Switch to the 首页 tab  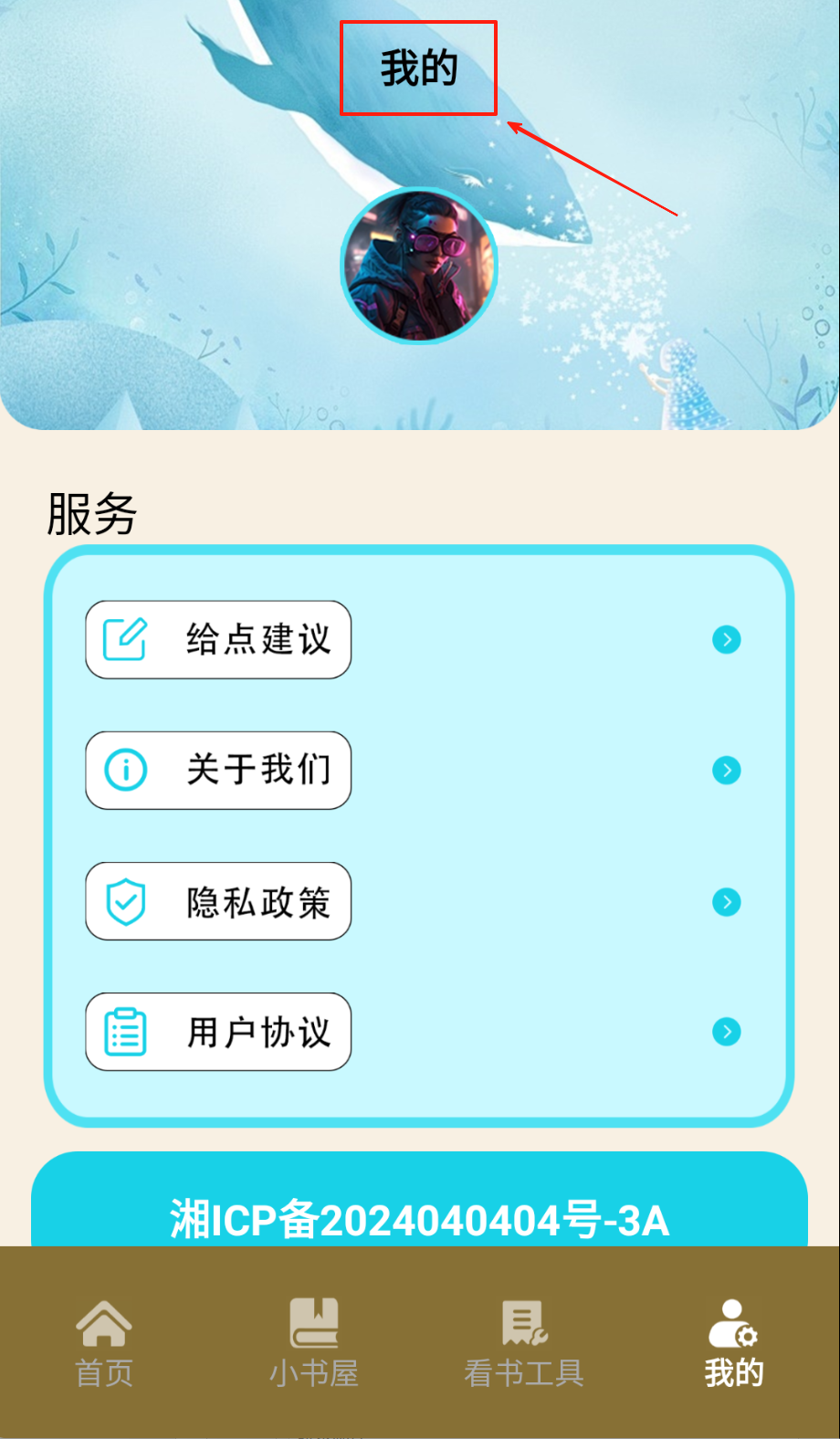(x=104, y=1343)
